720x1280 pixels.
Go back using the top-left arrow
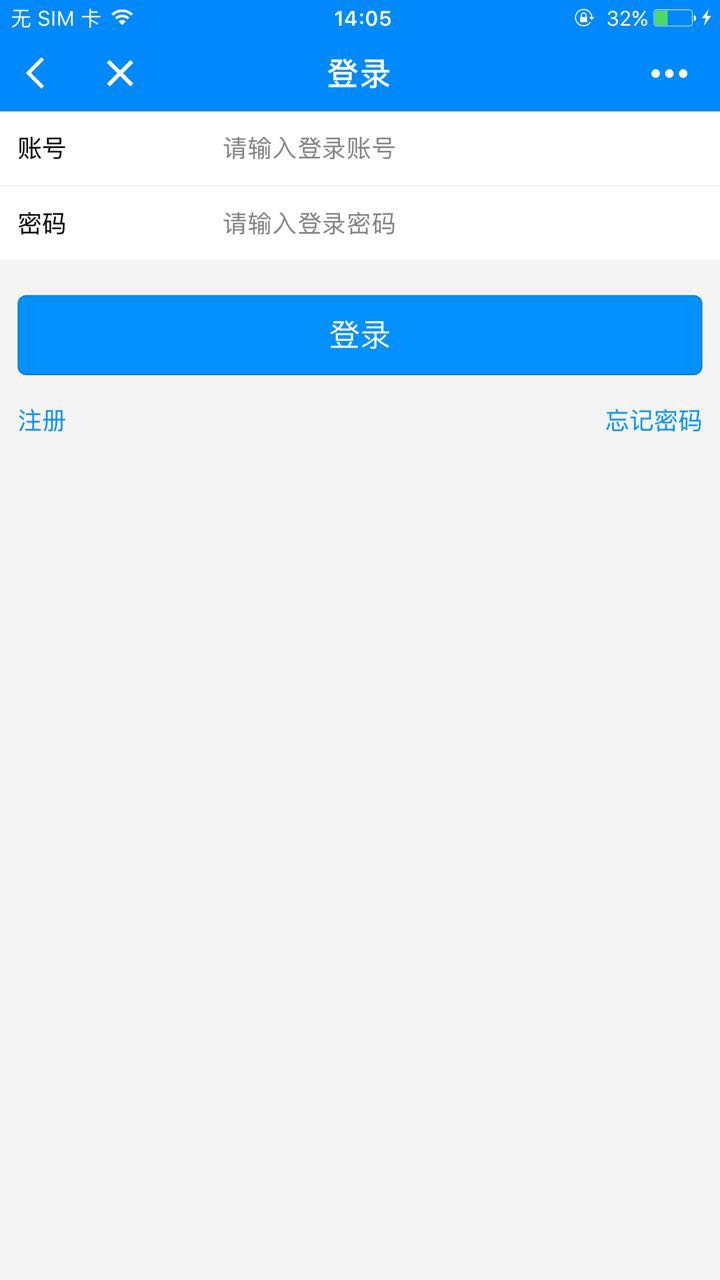click(x=36, y=73)
